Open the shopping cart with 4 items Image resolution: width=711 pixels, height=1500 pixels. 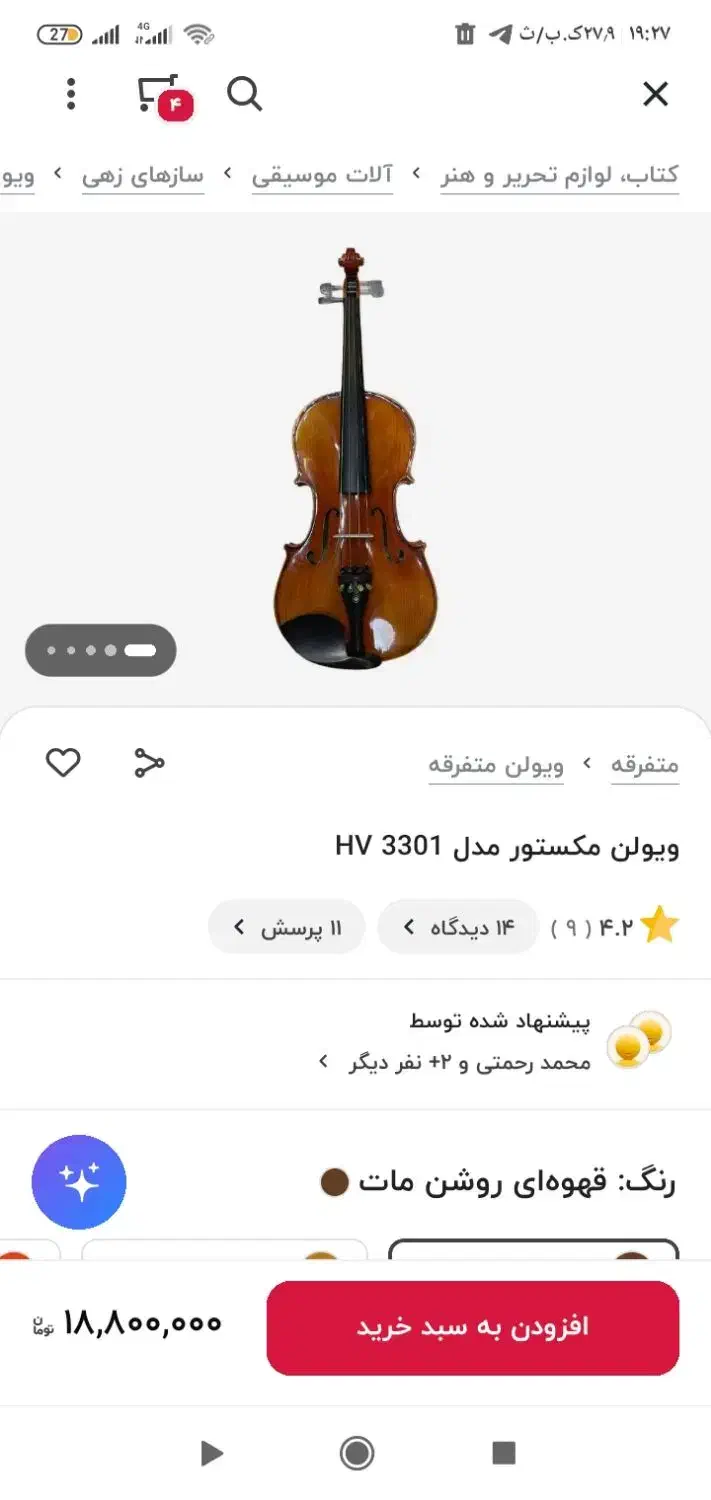tap(160, 95)
